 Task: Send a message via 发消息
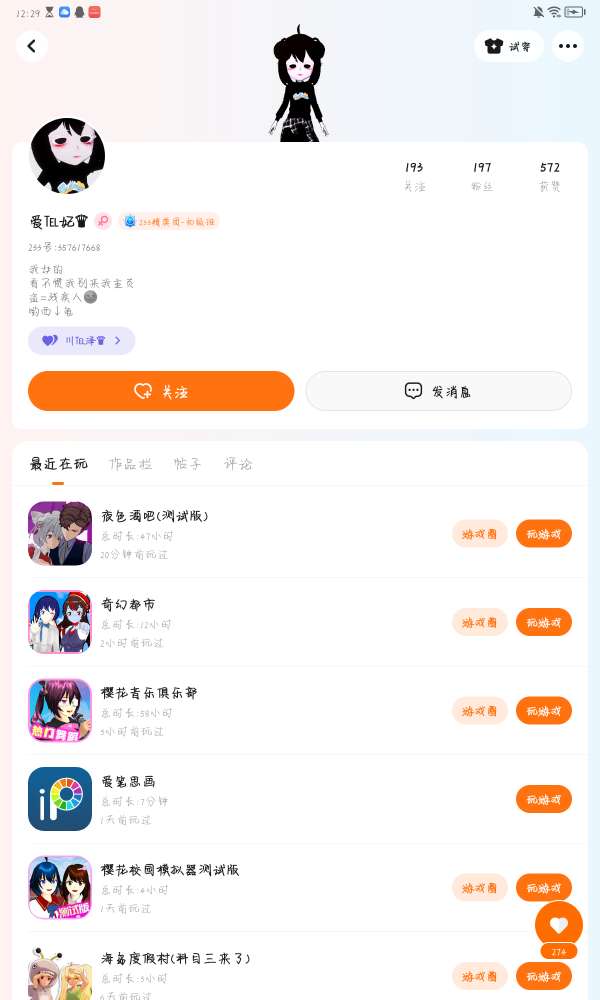pyautogui.click(x=438, y=391)
